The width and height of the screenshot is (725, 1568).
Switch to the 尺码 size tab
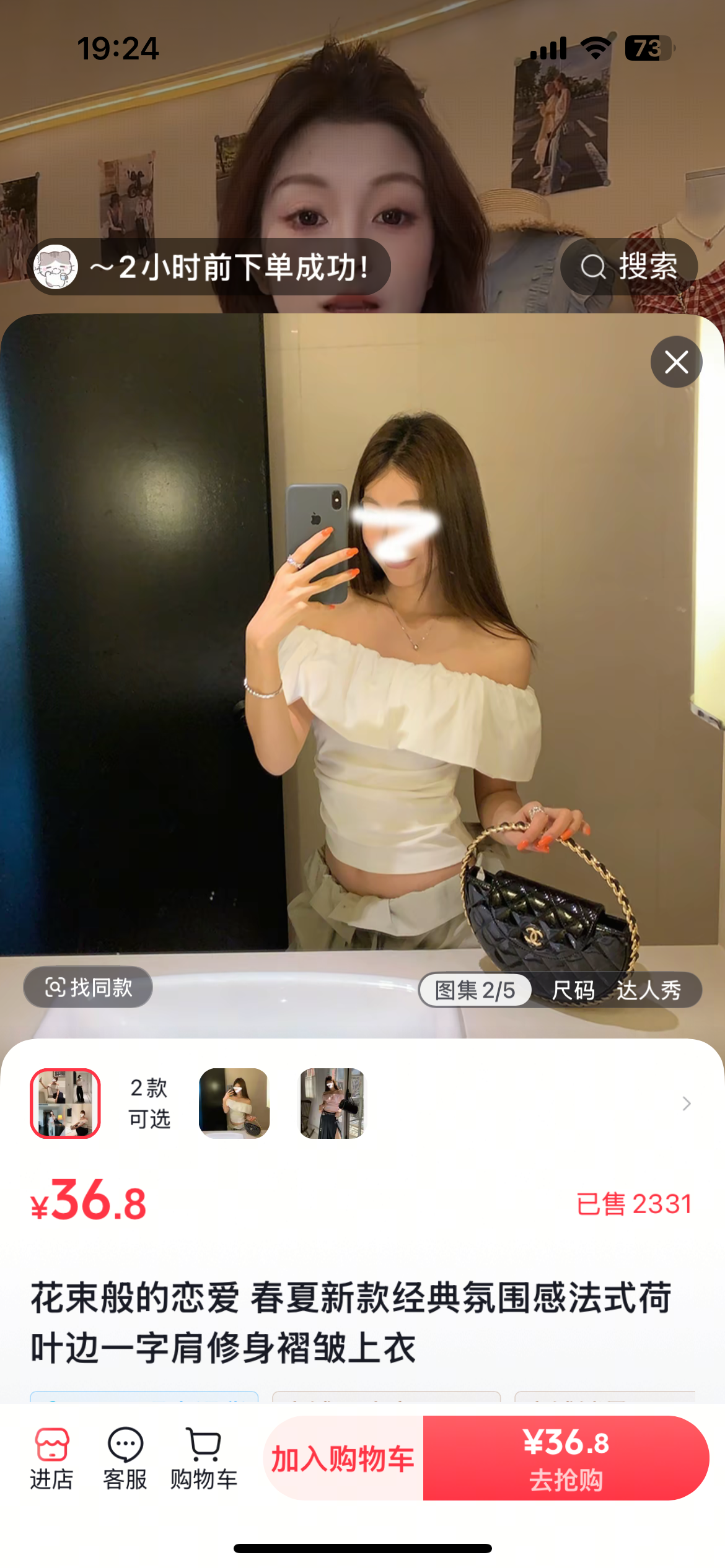coord(573,990)
